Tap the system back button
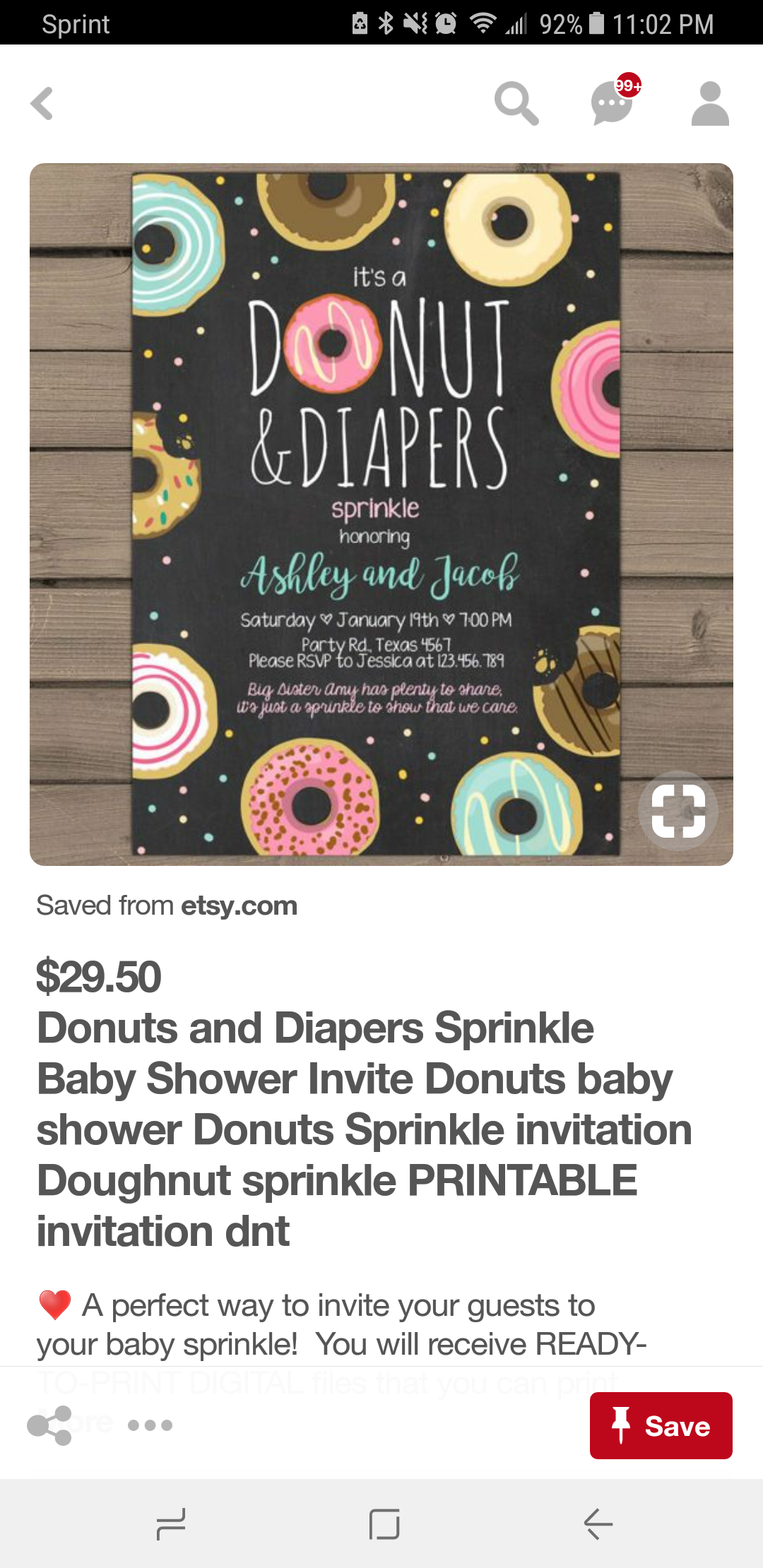The height and width of the screenshot is (1568, 763). [x=598, y=1524]
